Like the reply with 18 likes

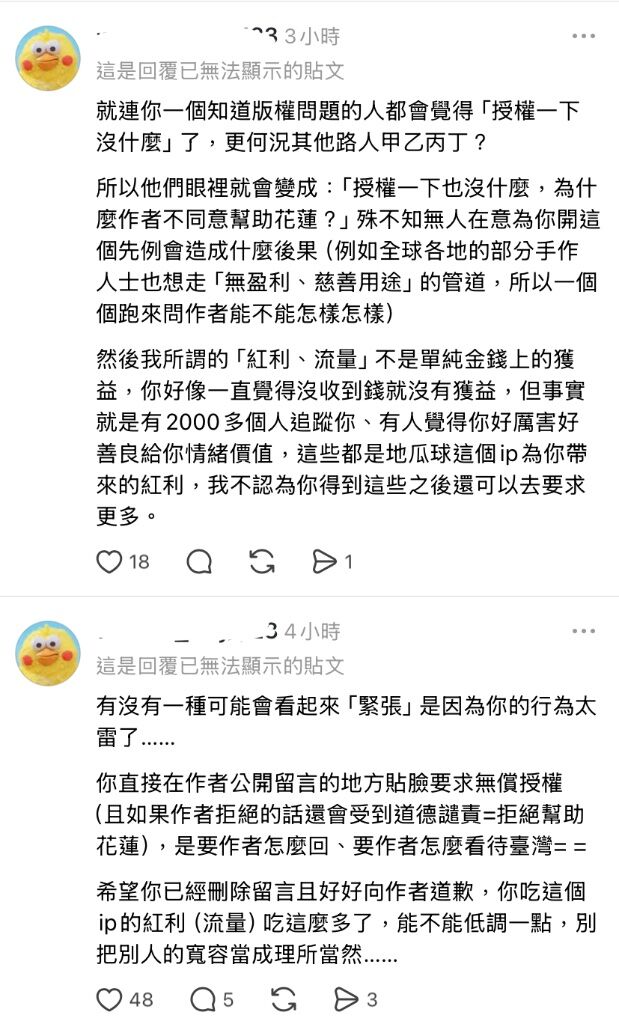[x=109, y=562]
